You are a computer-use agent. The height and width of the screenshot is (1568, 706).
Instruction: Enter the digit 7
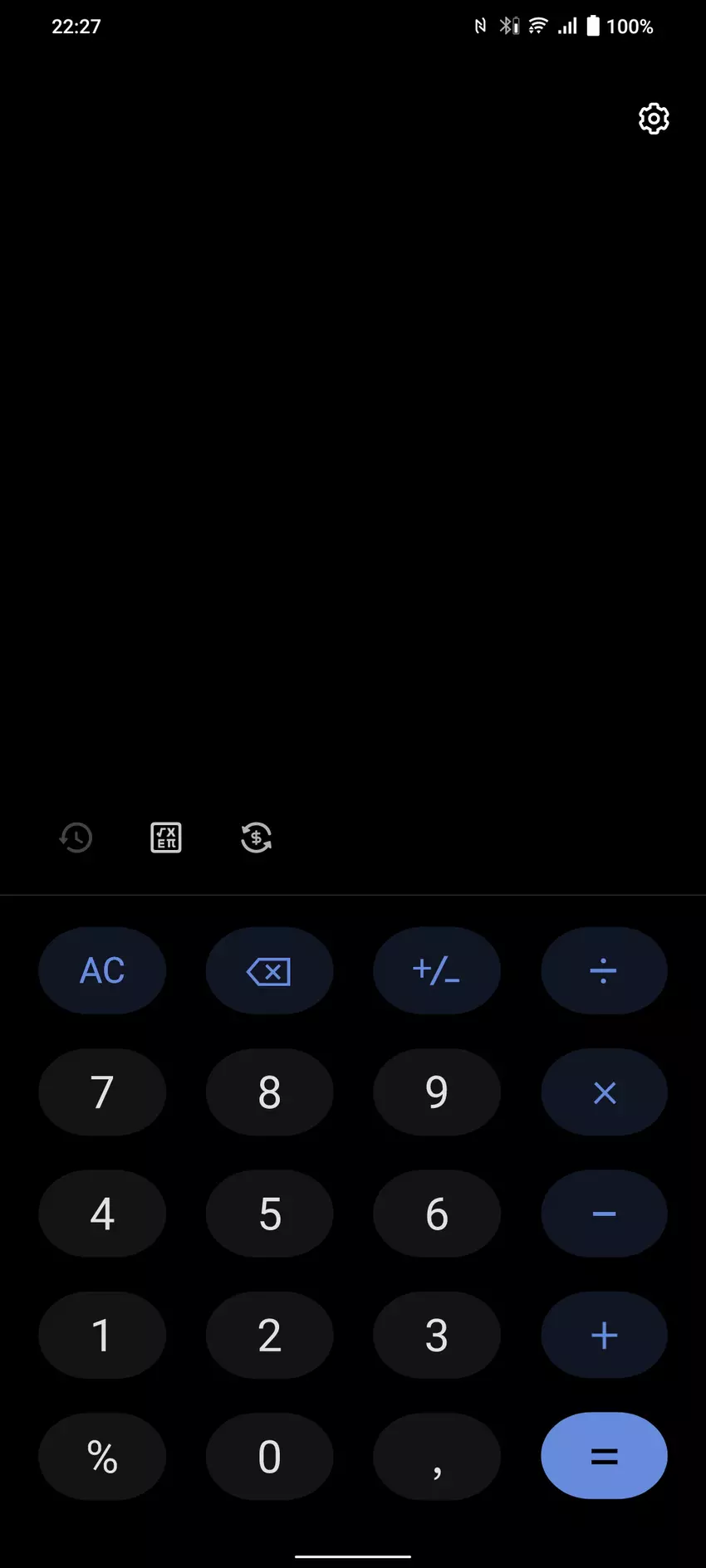[x=102, y=1092]
